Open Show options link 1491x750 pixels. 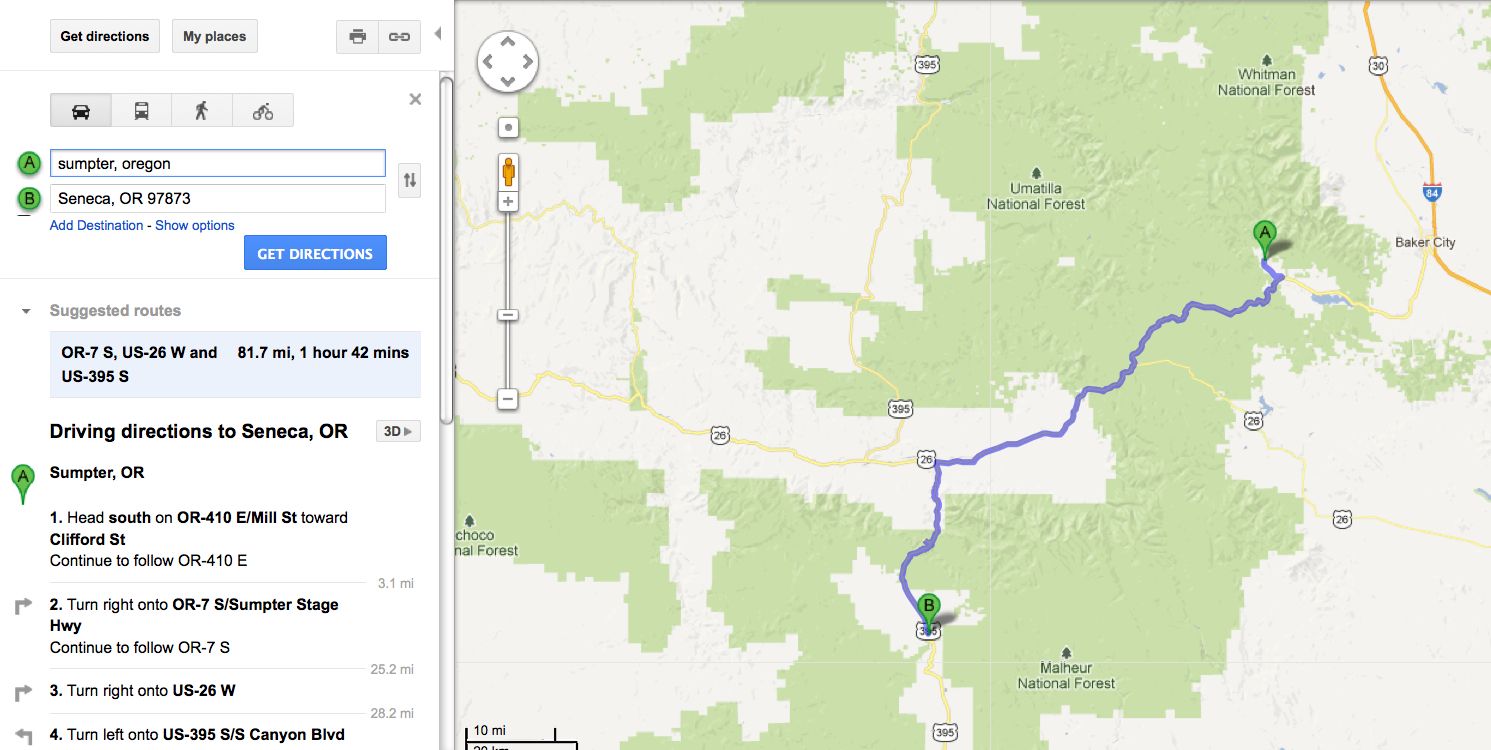tap(195, 226)
